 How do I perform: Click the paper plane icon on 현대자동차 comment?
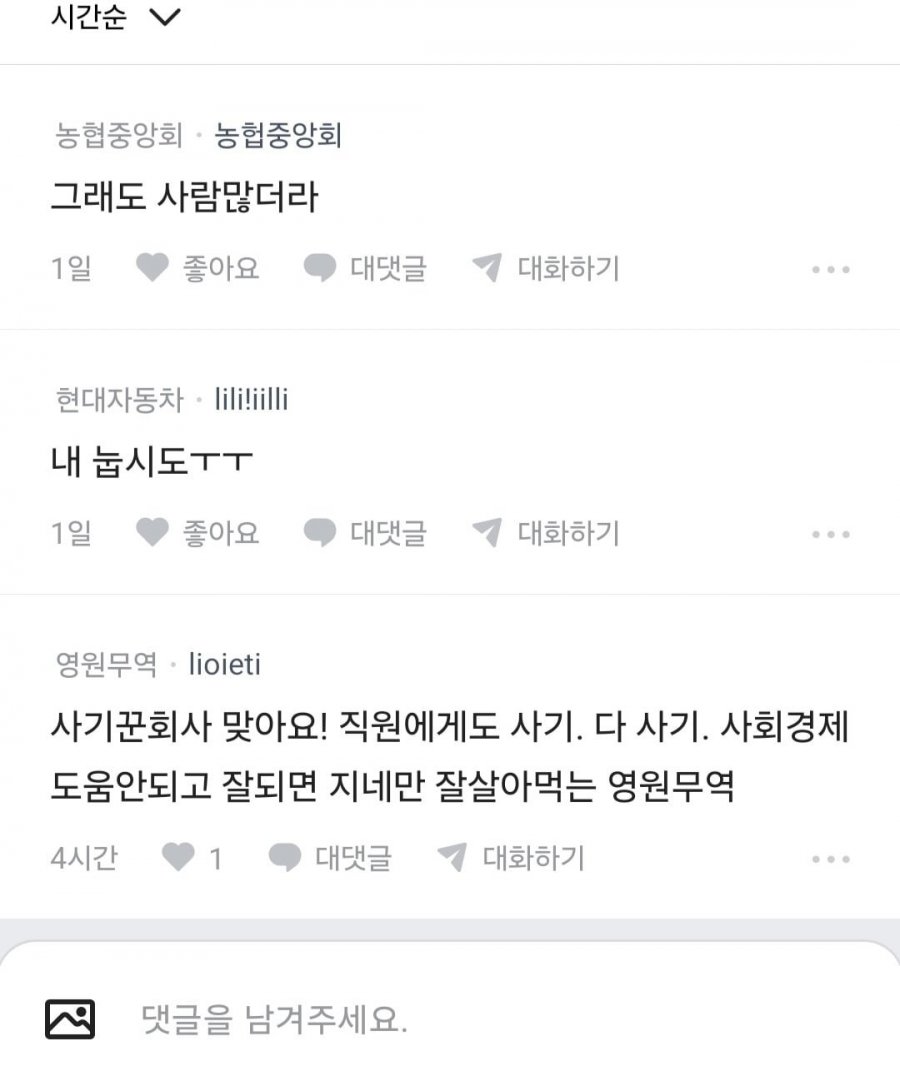pyautogui.click(x=487, y=533)
